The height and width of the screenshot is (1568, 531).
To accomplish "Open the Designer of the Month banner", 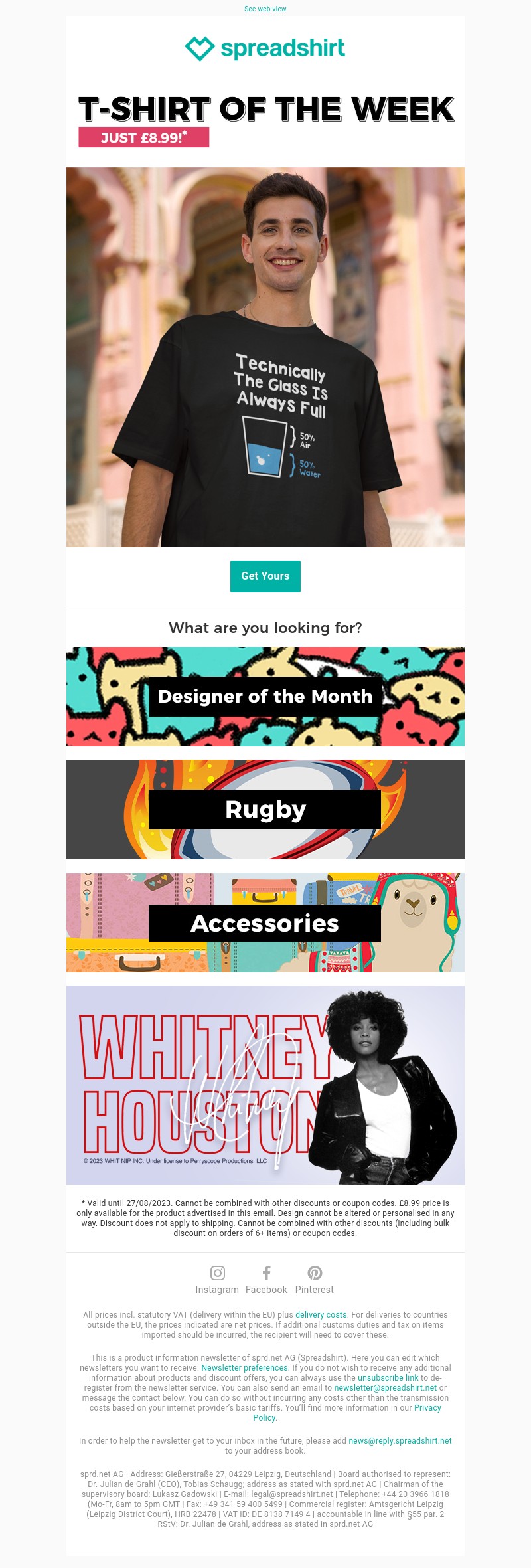I will [265, 696].
